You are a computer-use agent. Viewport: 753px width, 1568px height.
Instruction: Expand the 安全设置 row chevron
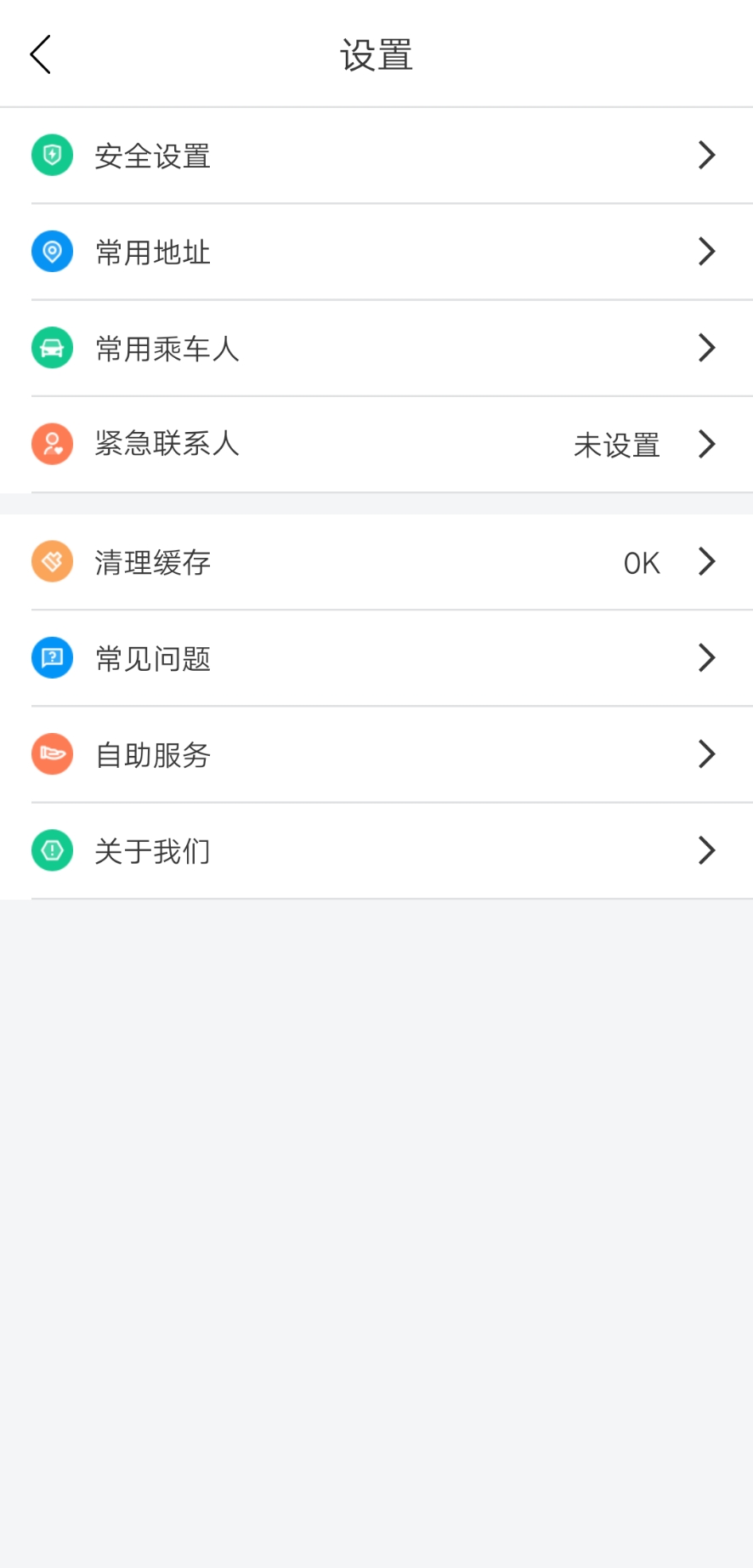point(705,155)
